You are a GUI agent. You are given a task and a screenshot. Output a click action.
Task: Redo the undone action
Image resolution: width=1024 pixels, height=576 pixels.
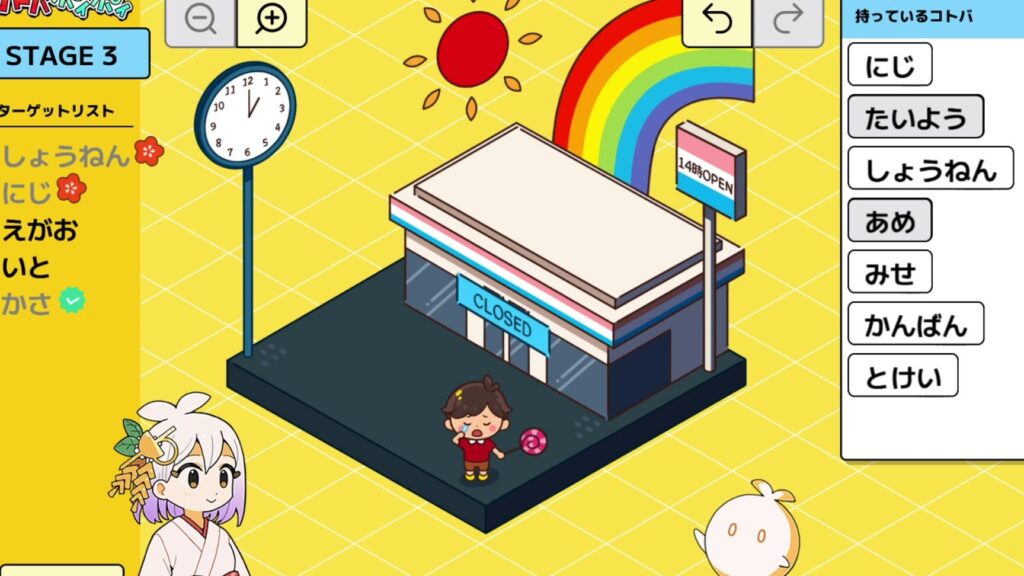tap(788, 21)
